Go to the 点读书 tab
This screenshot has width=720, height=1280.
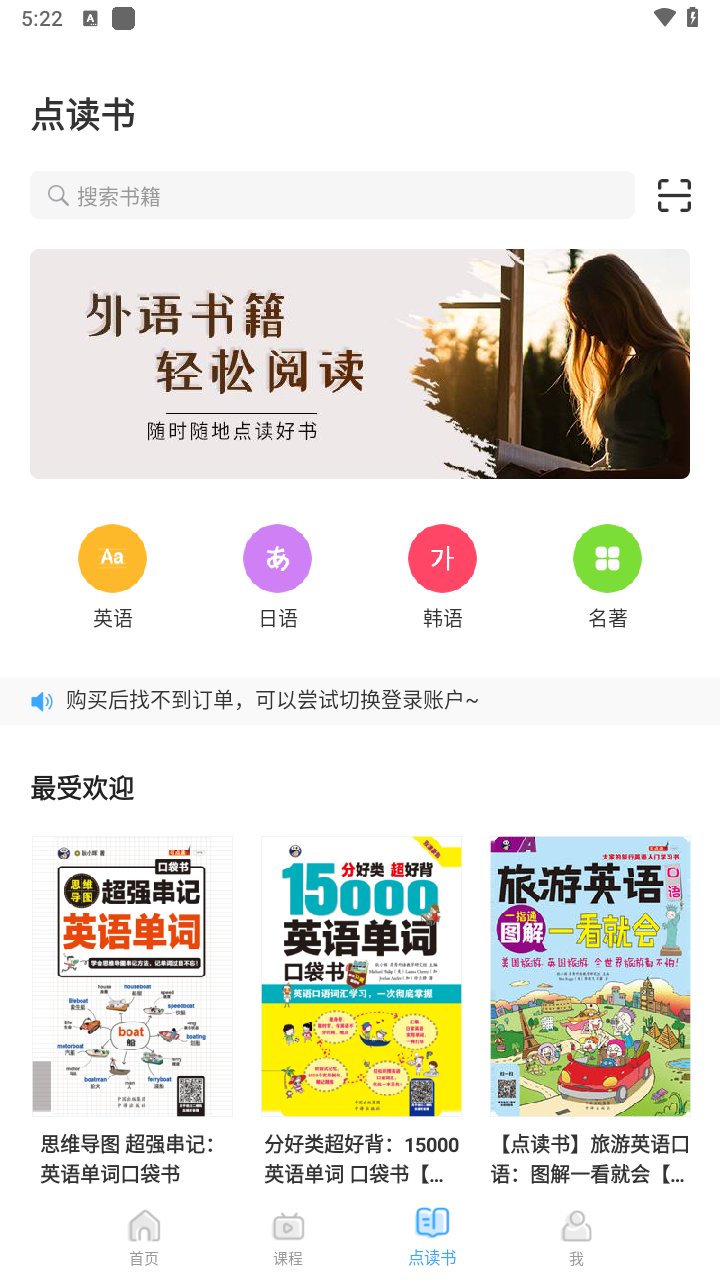pos(432,1237)
